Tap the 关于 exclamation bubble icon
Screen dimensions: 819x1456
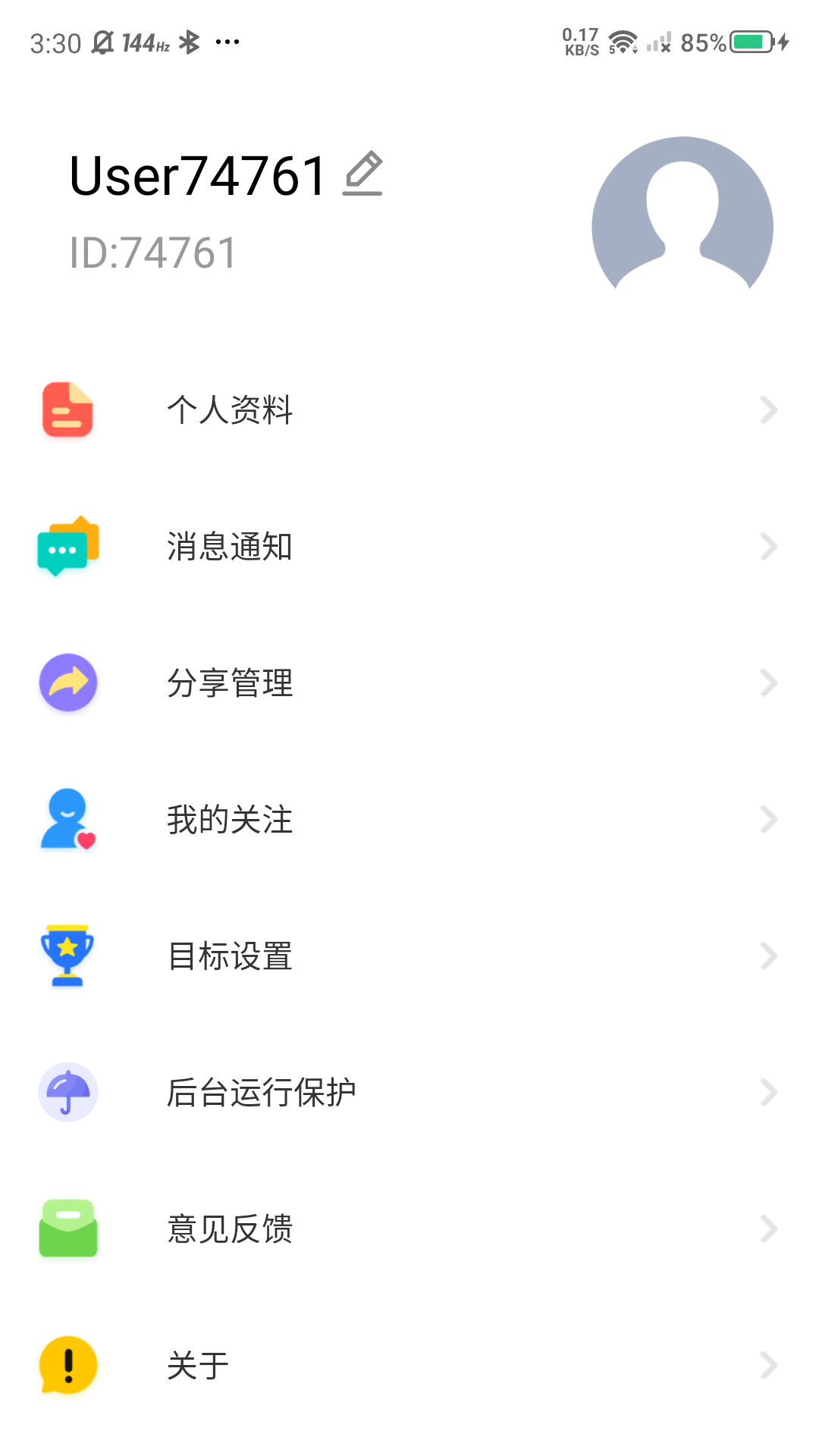[67, 1363]
